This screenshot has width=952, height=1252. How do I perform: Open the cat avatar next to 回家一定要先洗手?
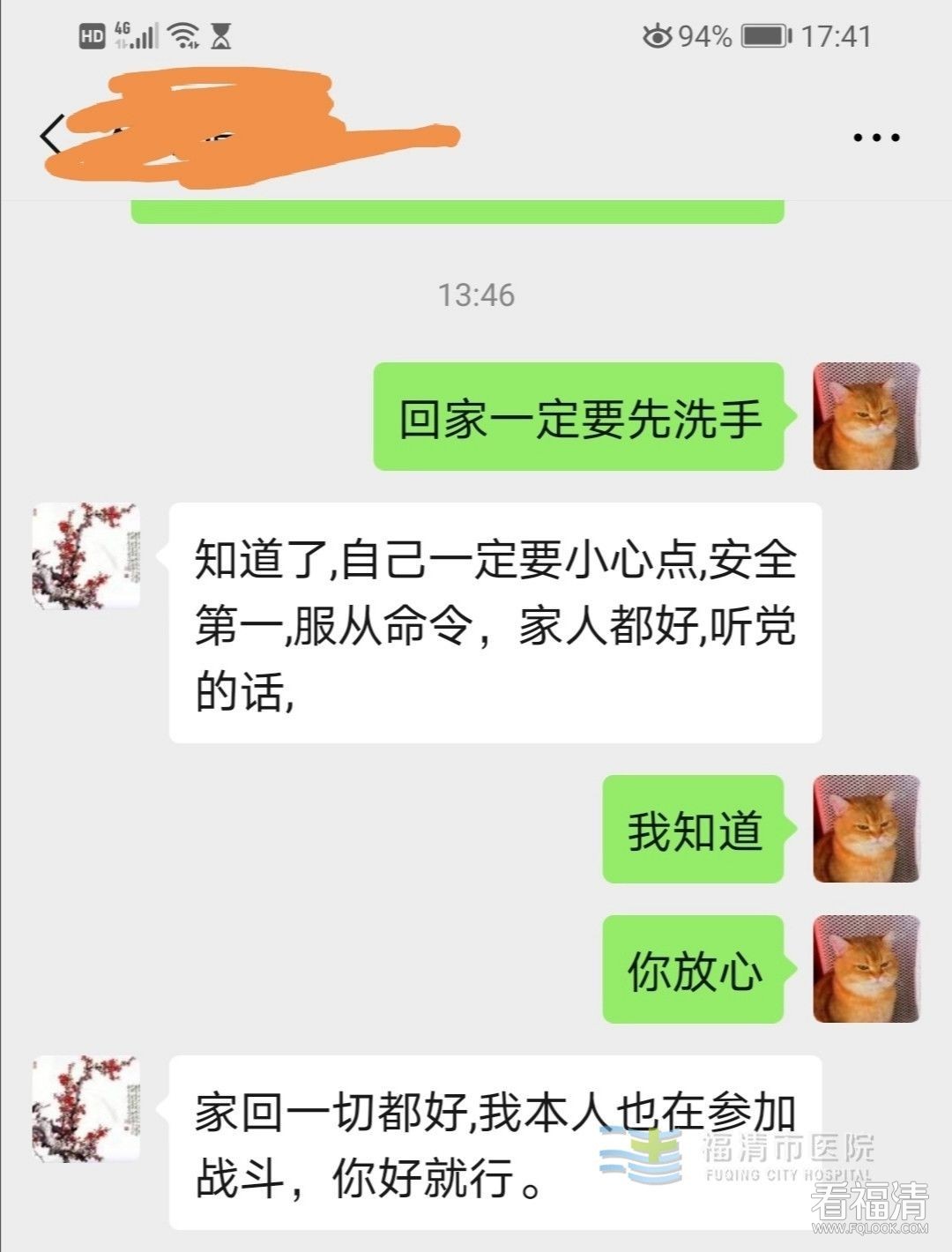[866, 415]
